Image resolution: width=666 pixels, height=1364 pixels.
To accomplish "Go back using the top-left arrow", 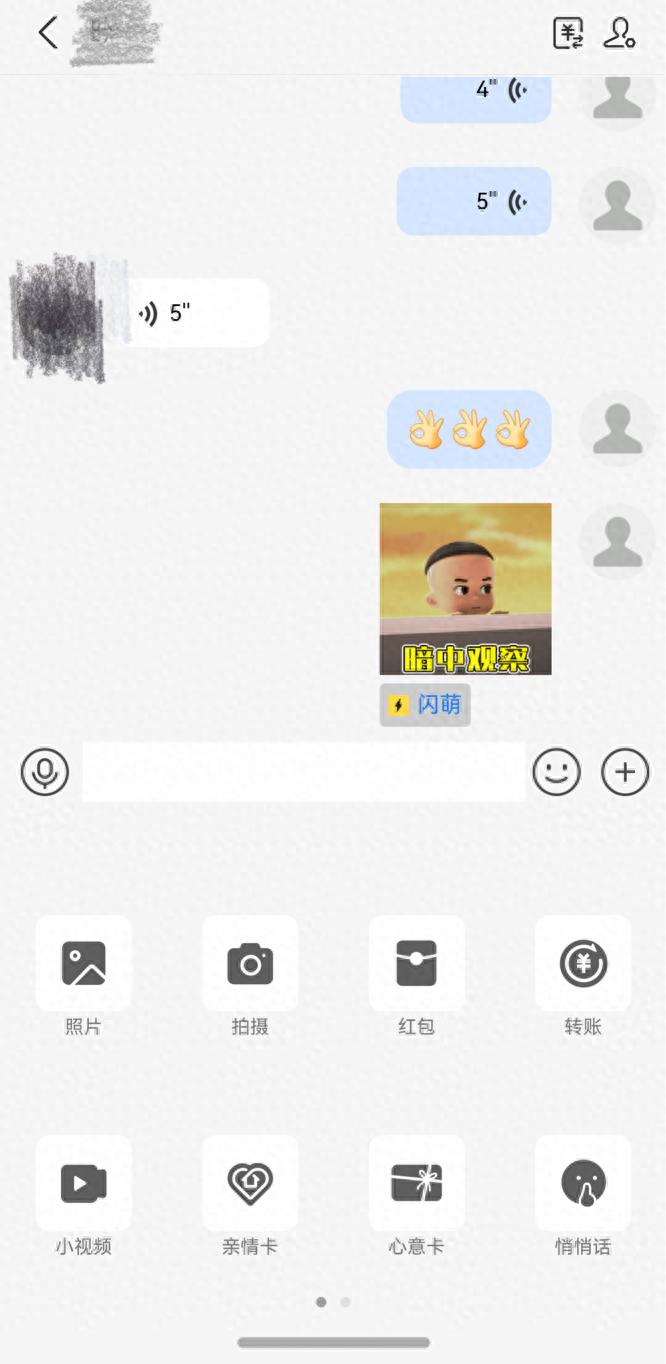I will tap(47, 33).
